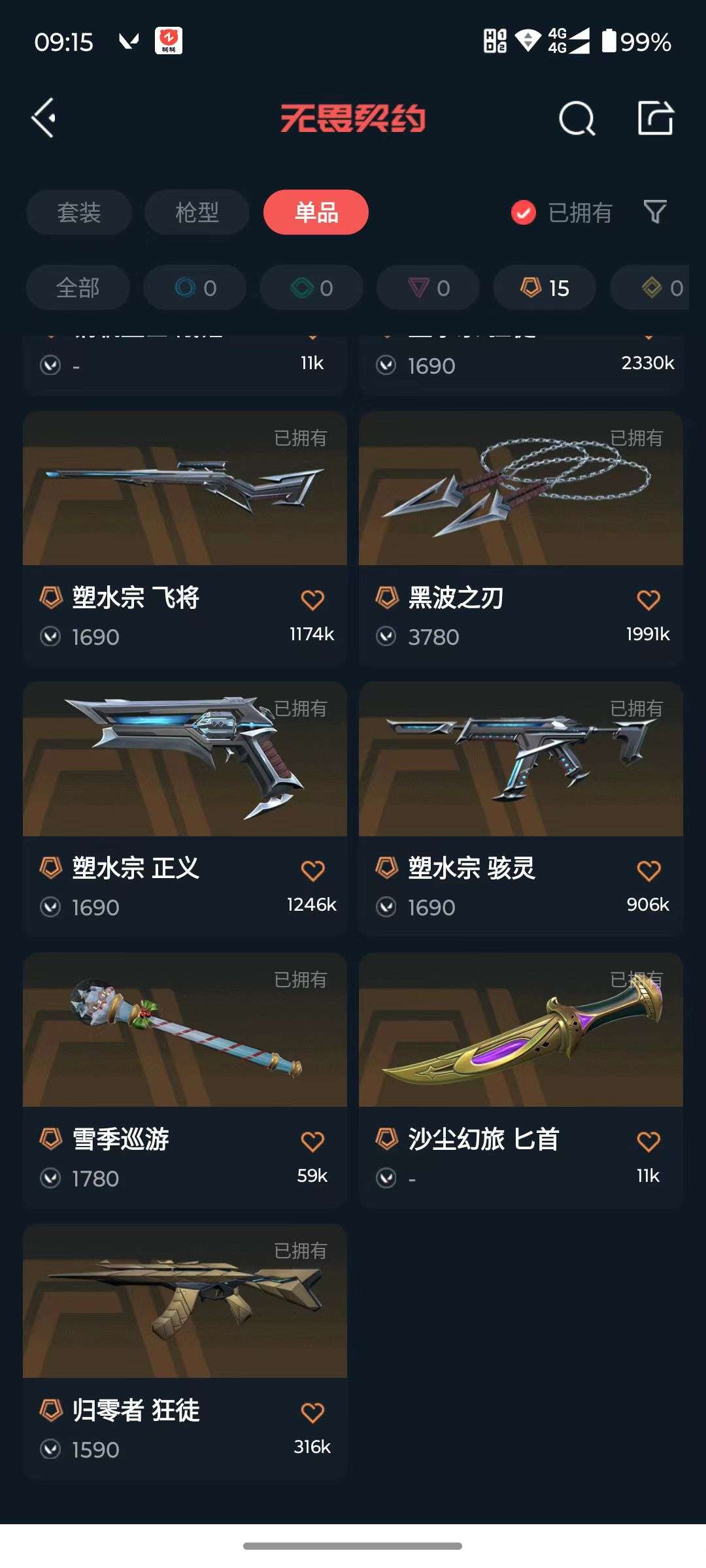Click the back arrow to leave the skin list
This screenshot has width=706, height=1568.
43,118
